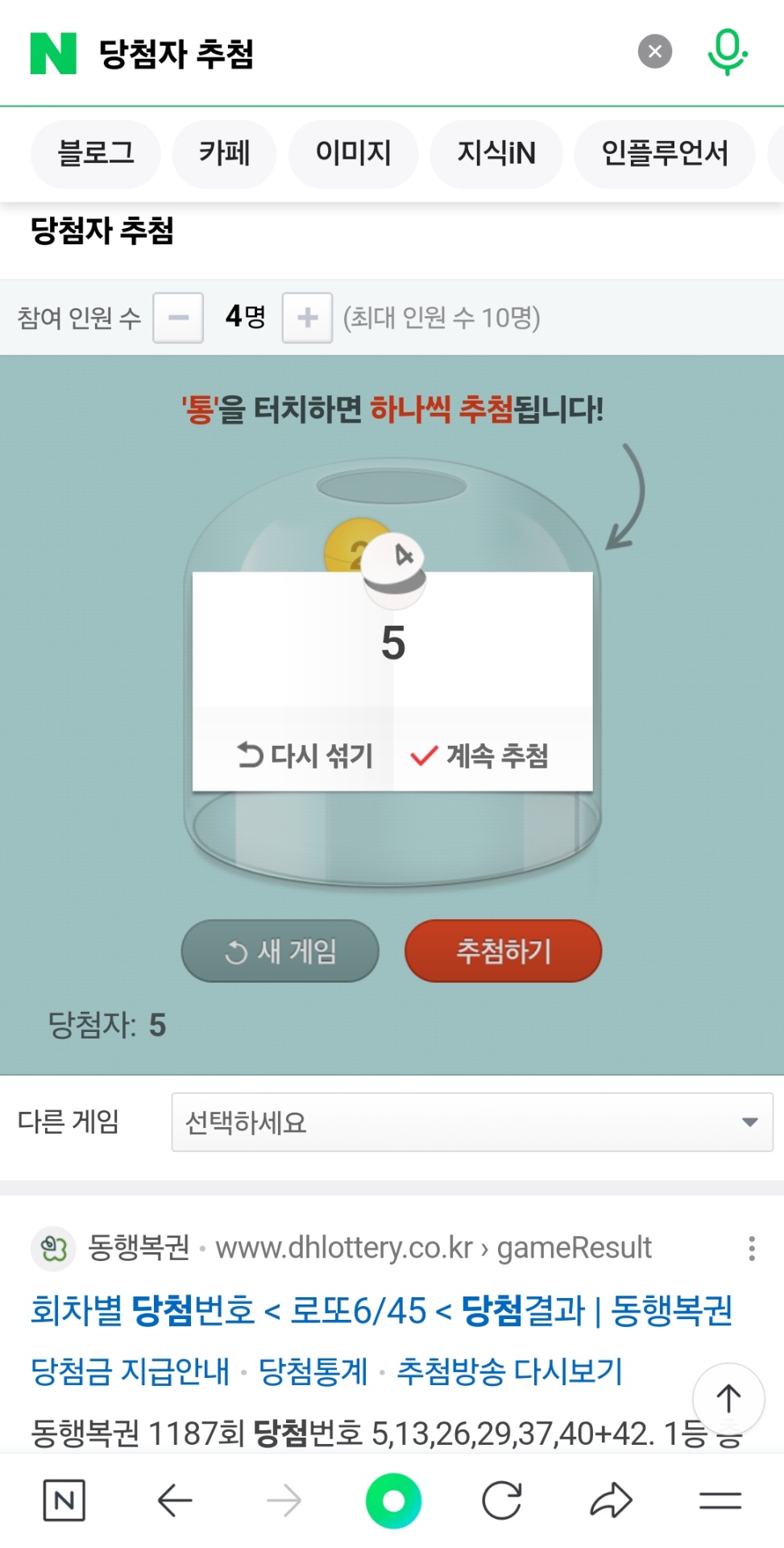This screenshot has height=1548, width=784.
Task: Start voice search with the microphone
Action: (x=727, y=52)
